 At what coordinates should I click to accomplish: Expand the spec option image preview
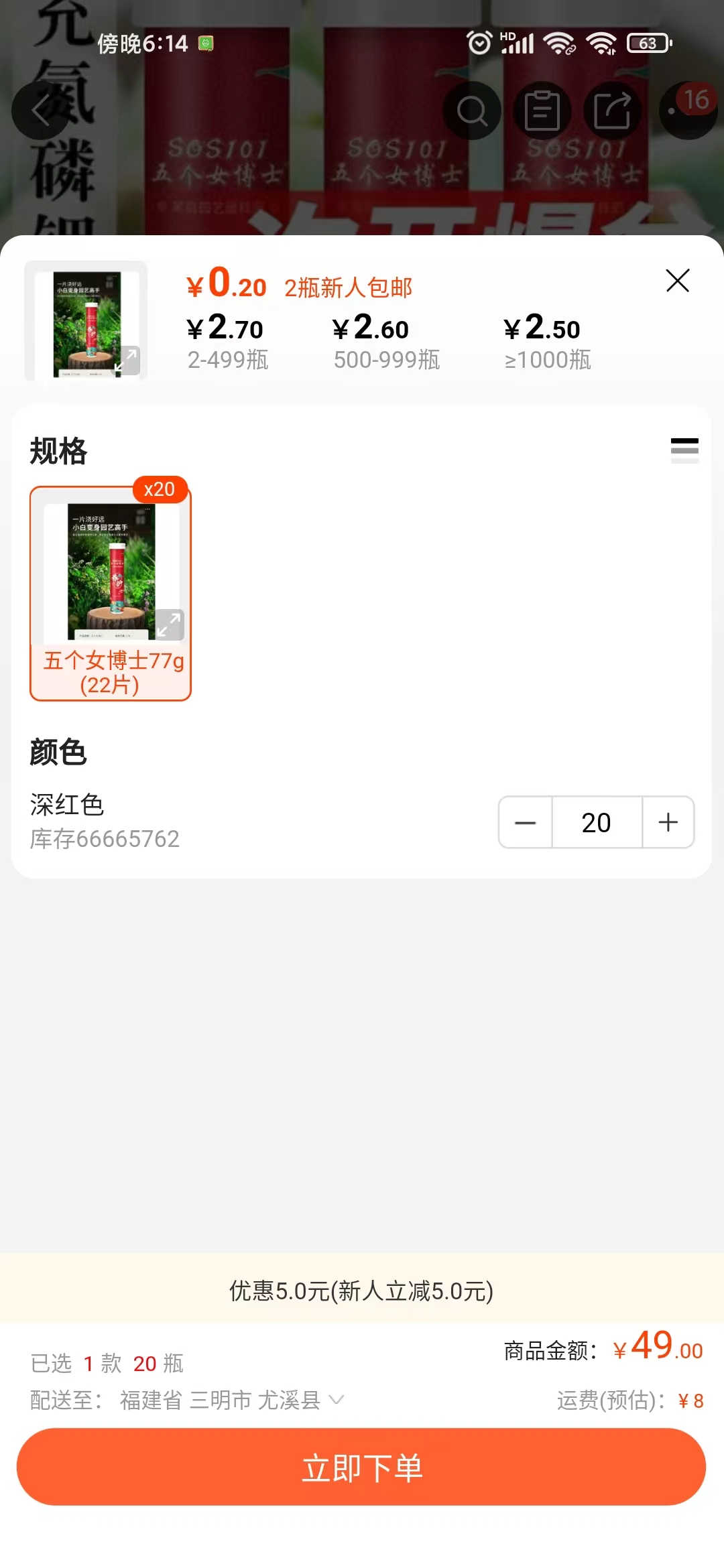click(x=169, y=625)
